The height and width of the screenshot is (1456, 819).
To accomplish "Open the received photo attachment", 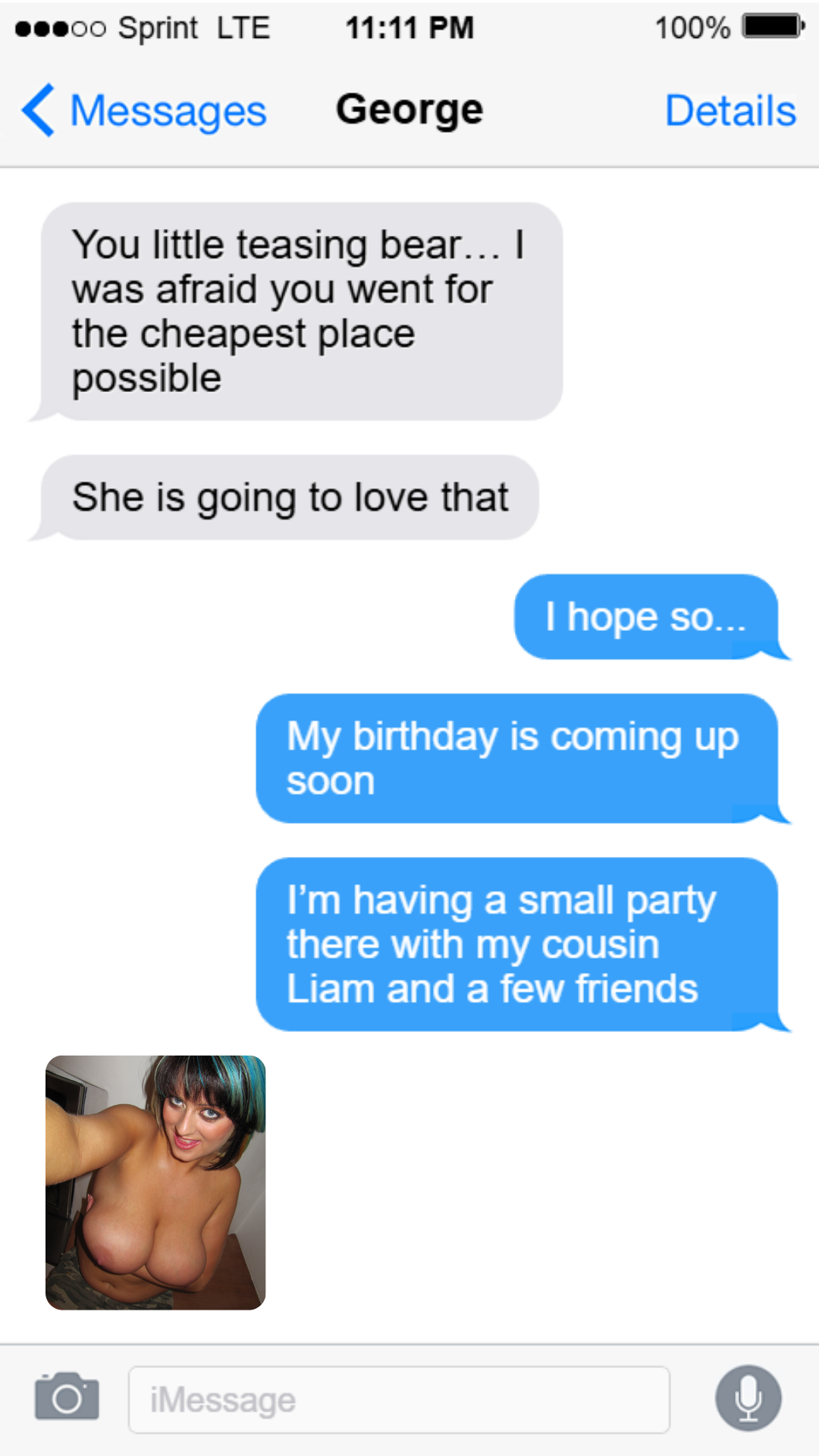I will 155,1182.
